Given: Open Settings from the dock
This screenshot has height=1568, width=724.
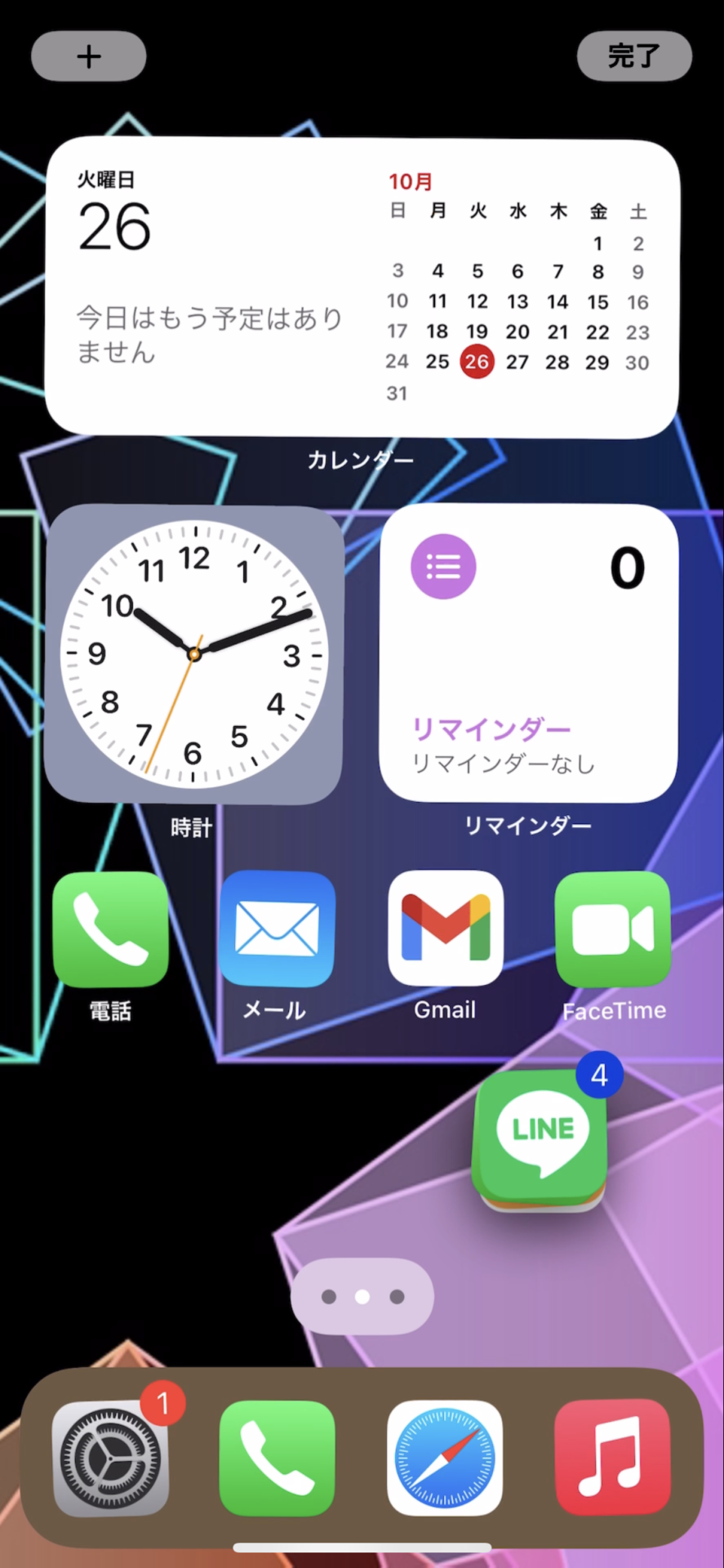Looking at the screenshot, I should pyautogui.click(x=110, y=1459).
